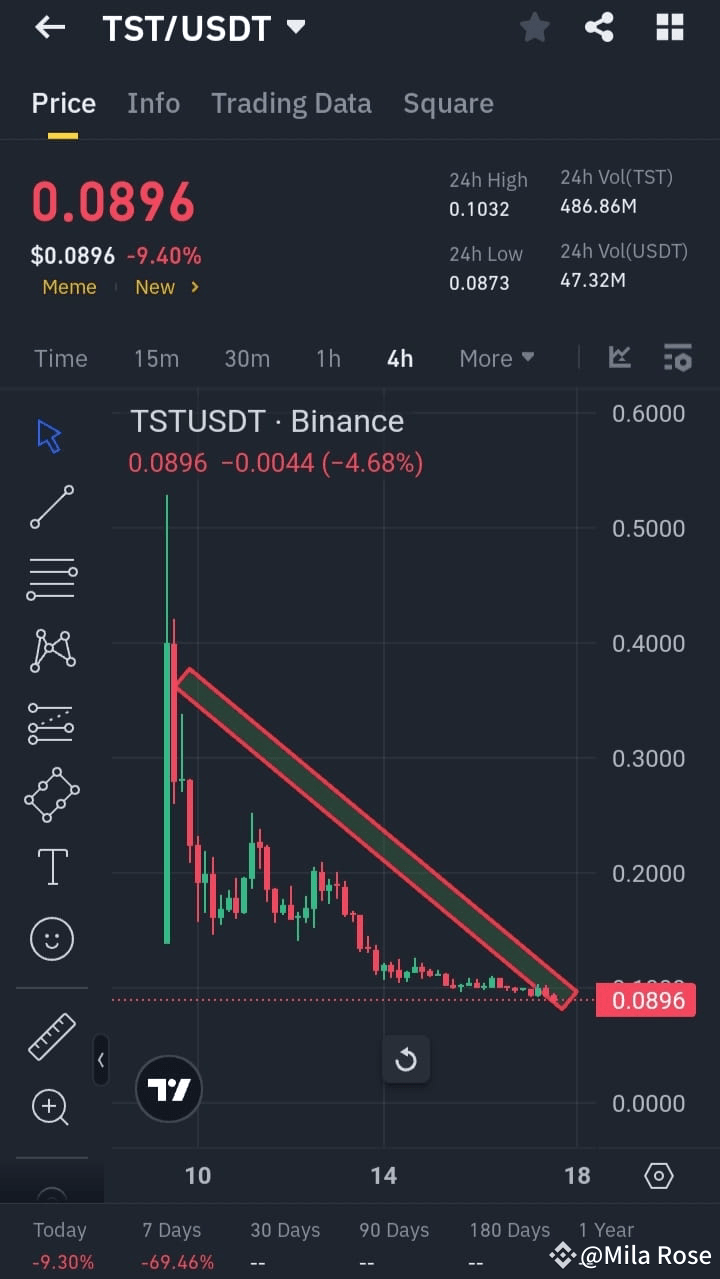Viewport: 720px width, 1279px height.
Task: Select the XABCD pattern tool
Action: click(51, 651)
